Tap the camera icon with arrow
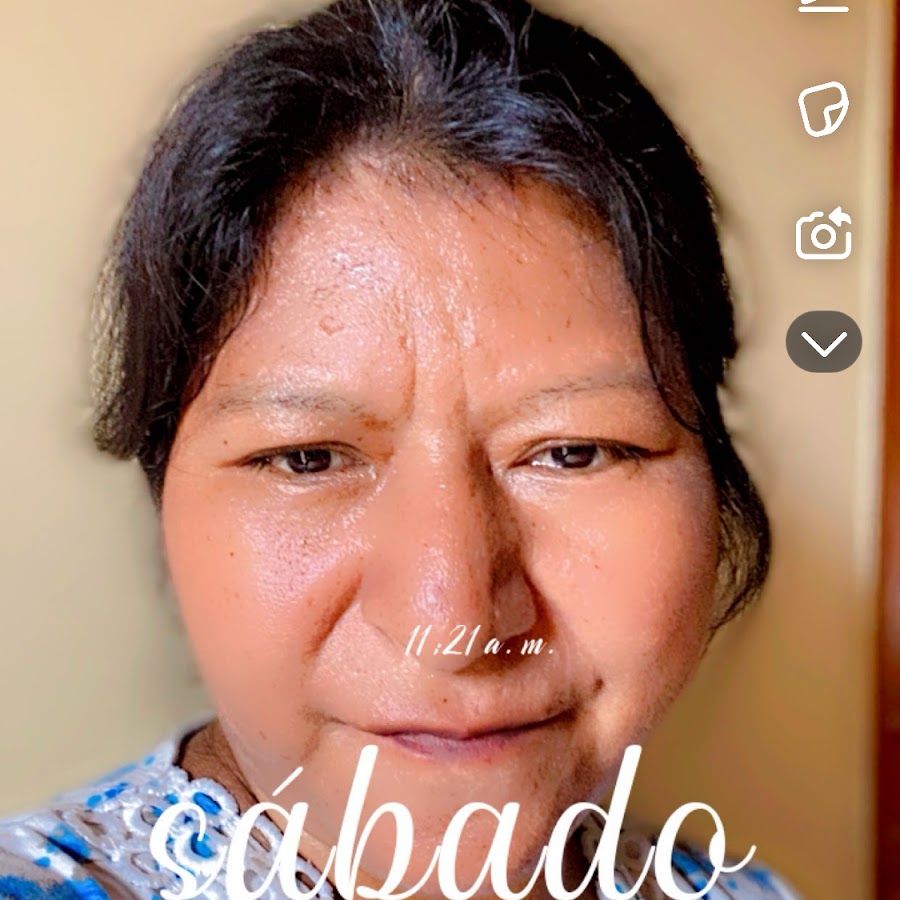Image resolution: width=900 pixels, height=900 pixels. (823, 235)
